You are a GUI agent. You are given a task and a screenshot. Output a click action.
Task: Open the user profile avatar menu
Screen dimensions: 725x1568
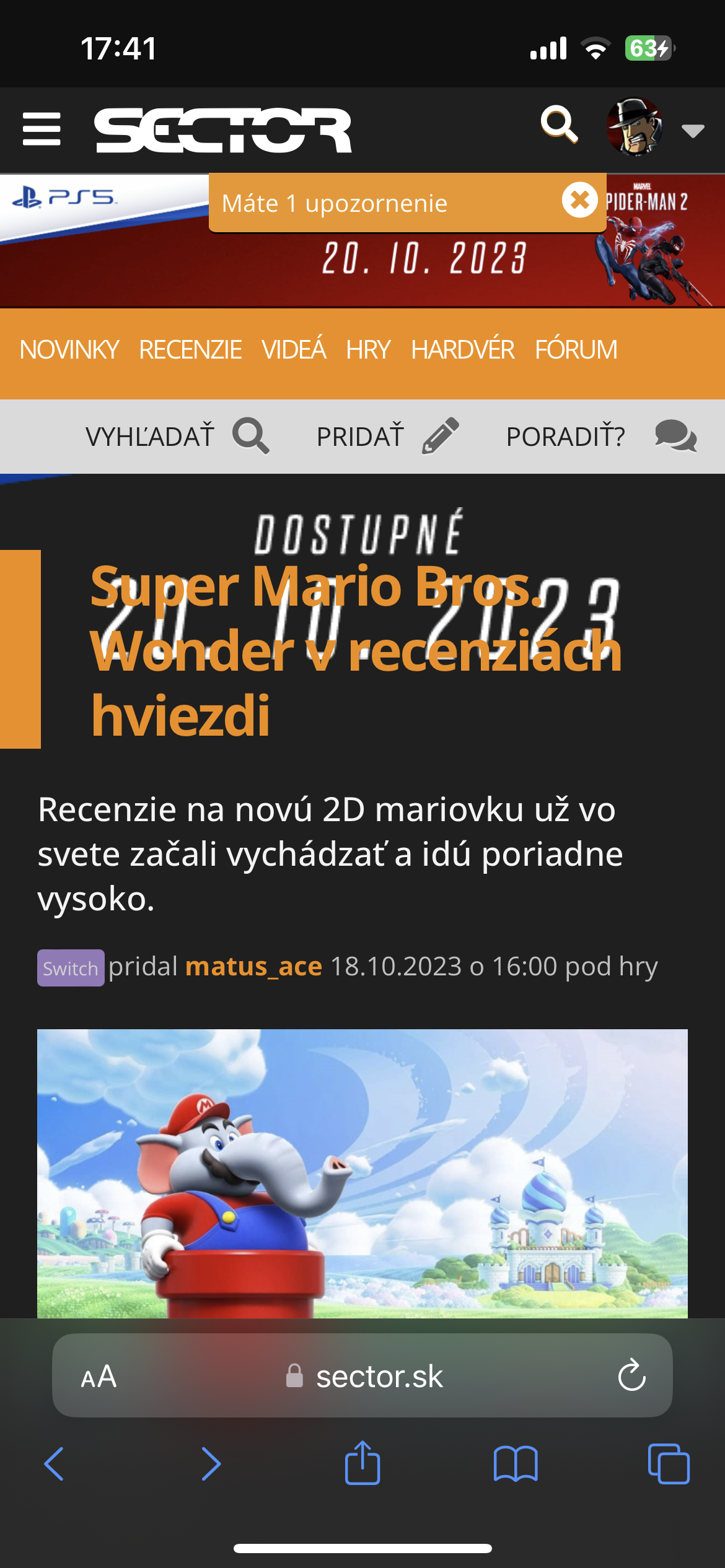(635, 128)
